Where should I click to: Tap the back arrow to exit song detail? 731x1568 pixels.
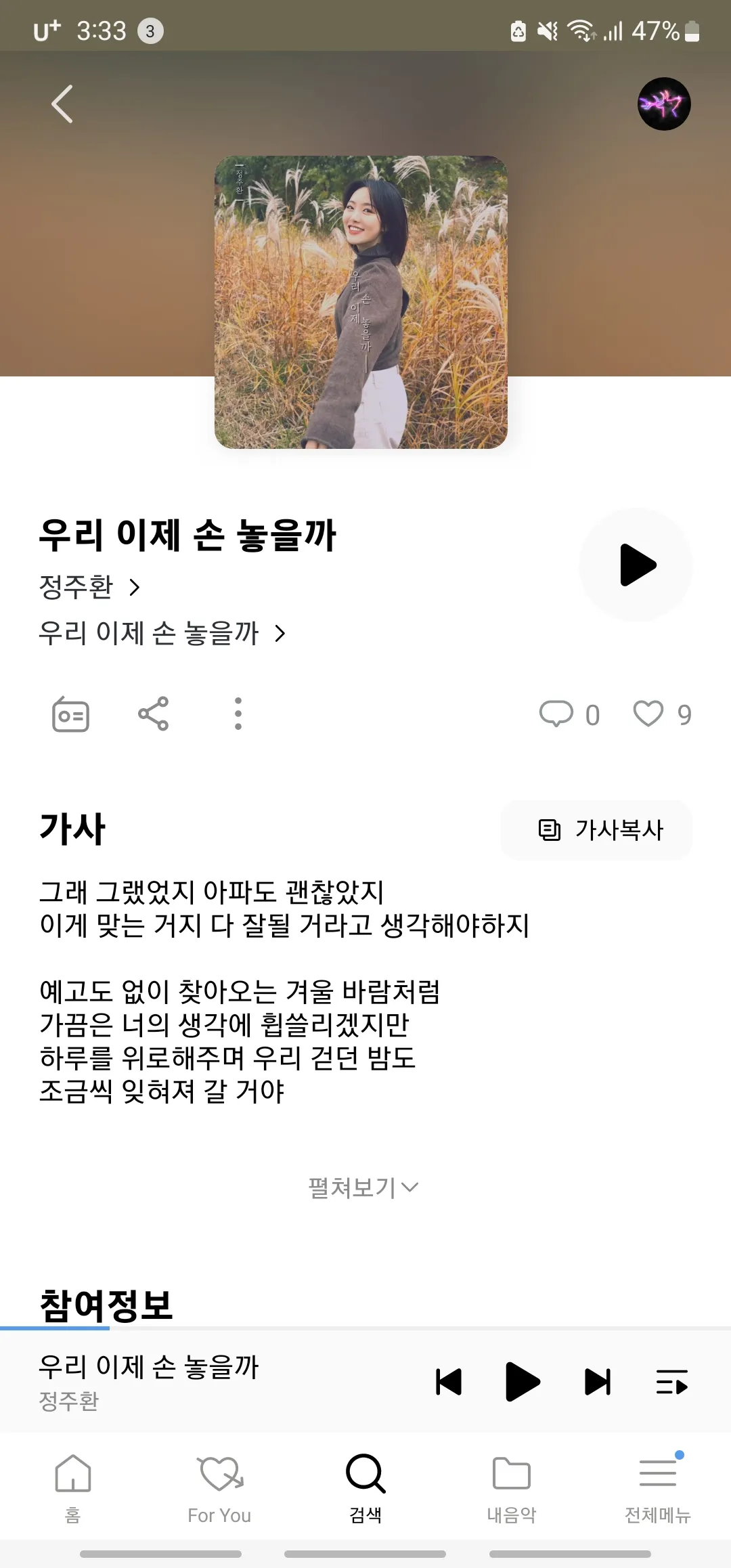(62, 103)
